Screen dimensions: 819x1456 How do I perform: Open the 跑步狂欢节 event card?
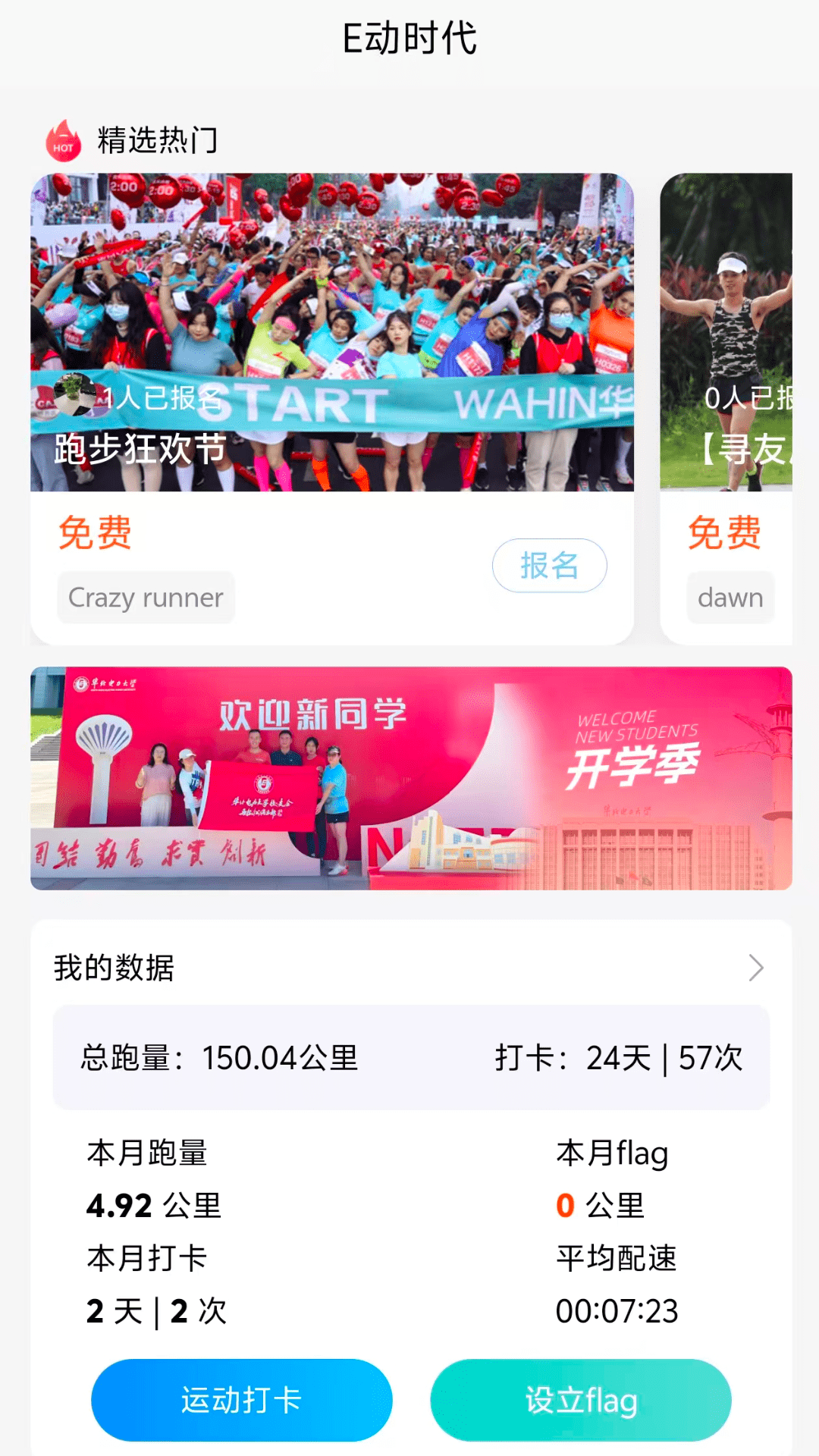332,334
